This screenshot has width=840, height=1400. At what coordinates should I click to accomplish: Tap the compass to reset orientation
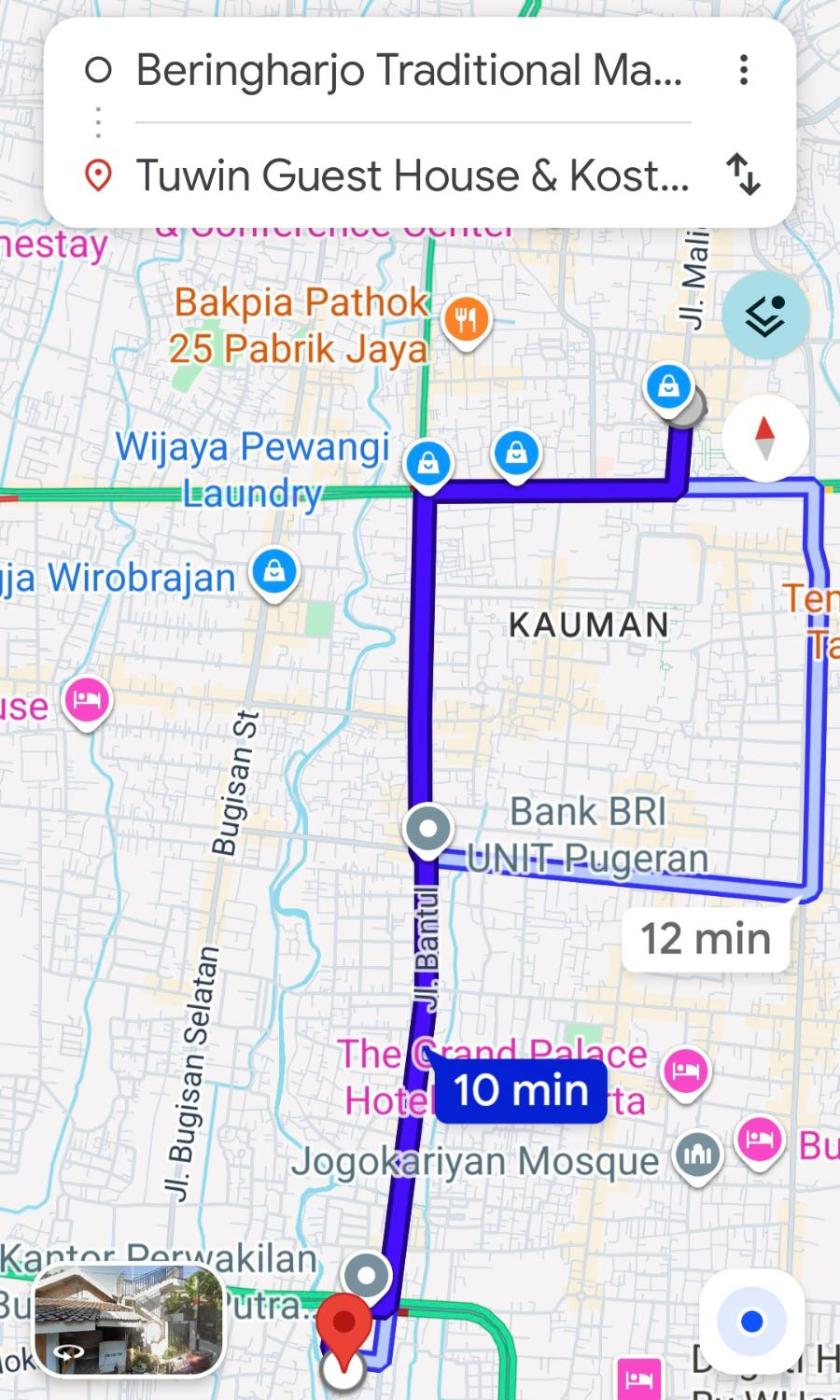765,438
